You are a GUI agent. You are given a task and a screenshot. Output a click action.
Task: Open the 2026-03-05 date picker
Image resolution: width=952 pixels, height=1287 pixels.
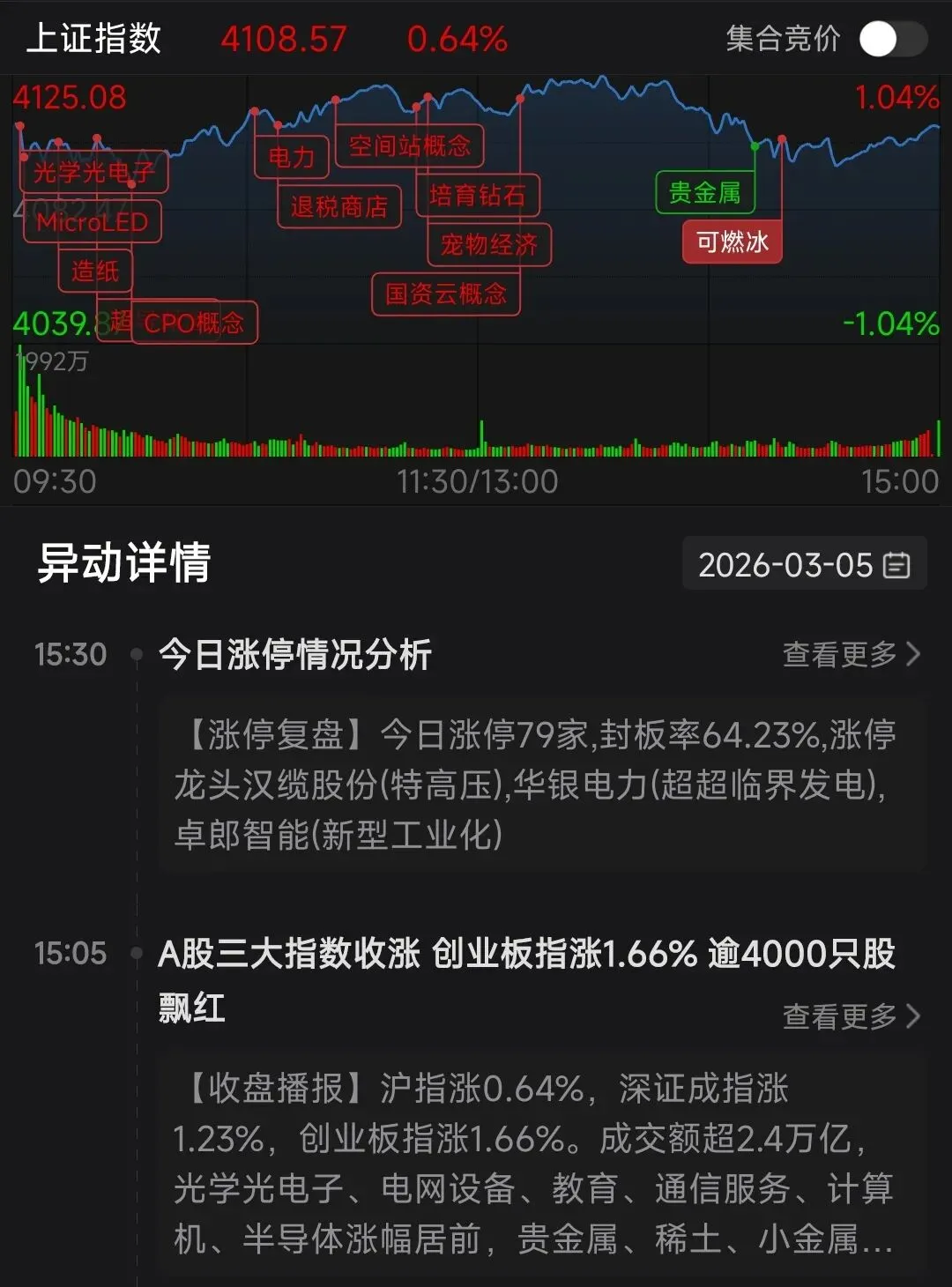(x=803, y=564)
